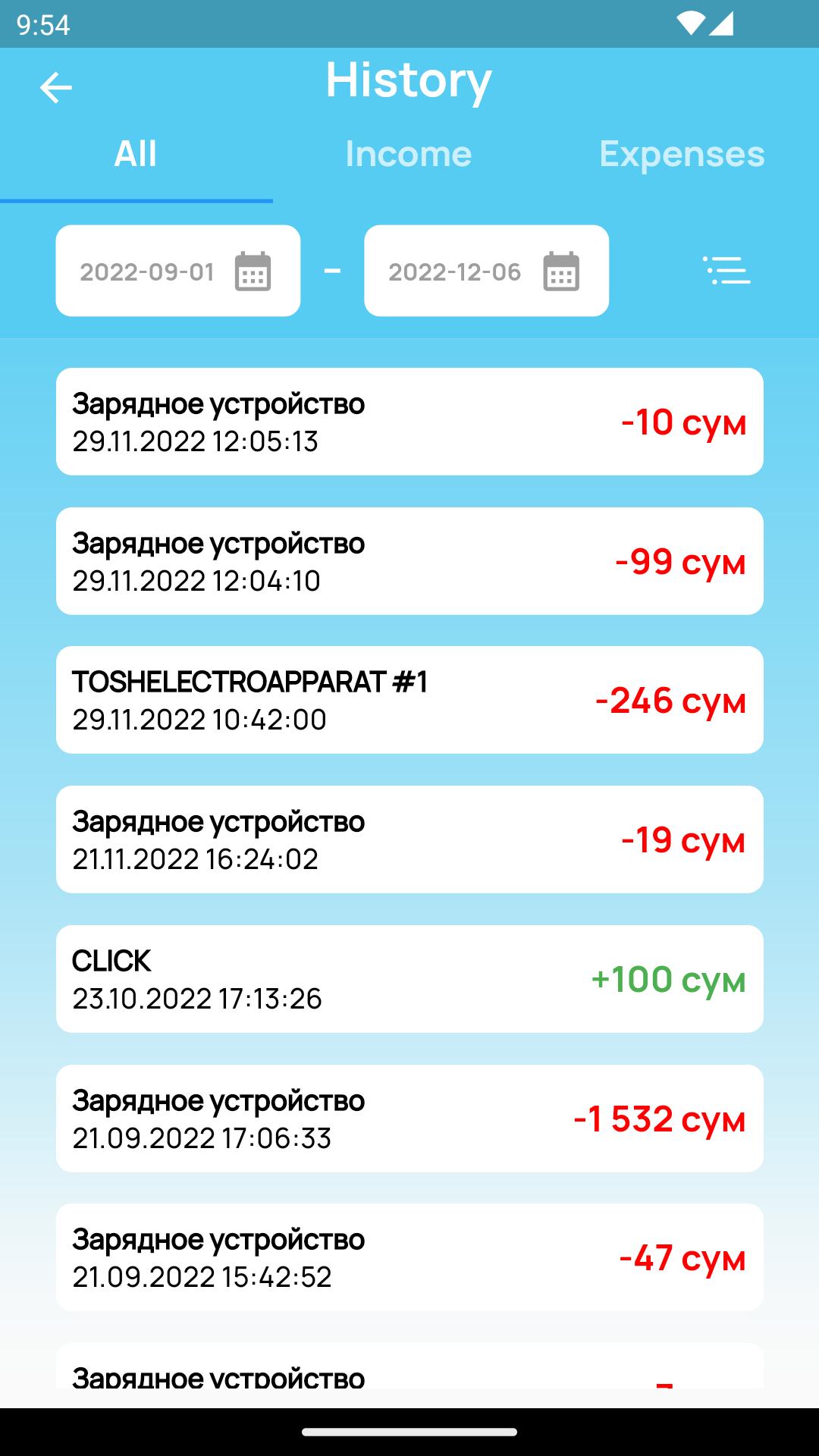Open the -19 сум transaction from 21.11.2022
Viewport: 819px width, 1456px height.
click(x=409, y=839)
